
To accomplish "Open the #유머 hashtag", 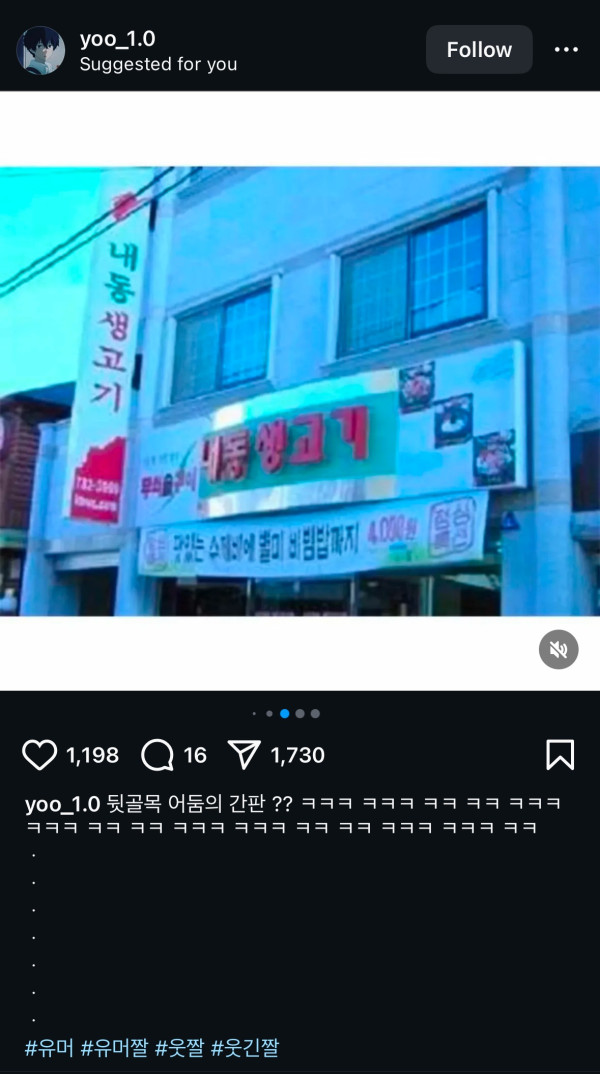I will 49,1048.
